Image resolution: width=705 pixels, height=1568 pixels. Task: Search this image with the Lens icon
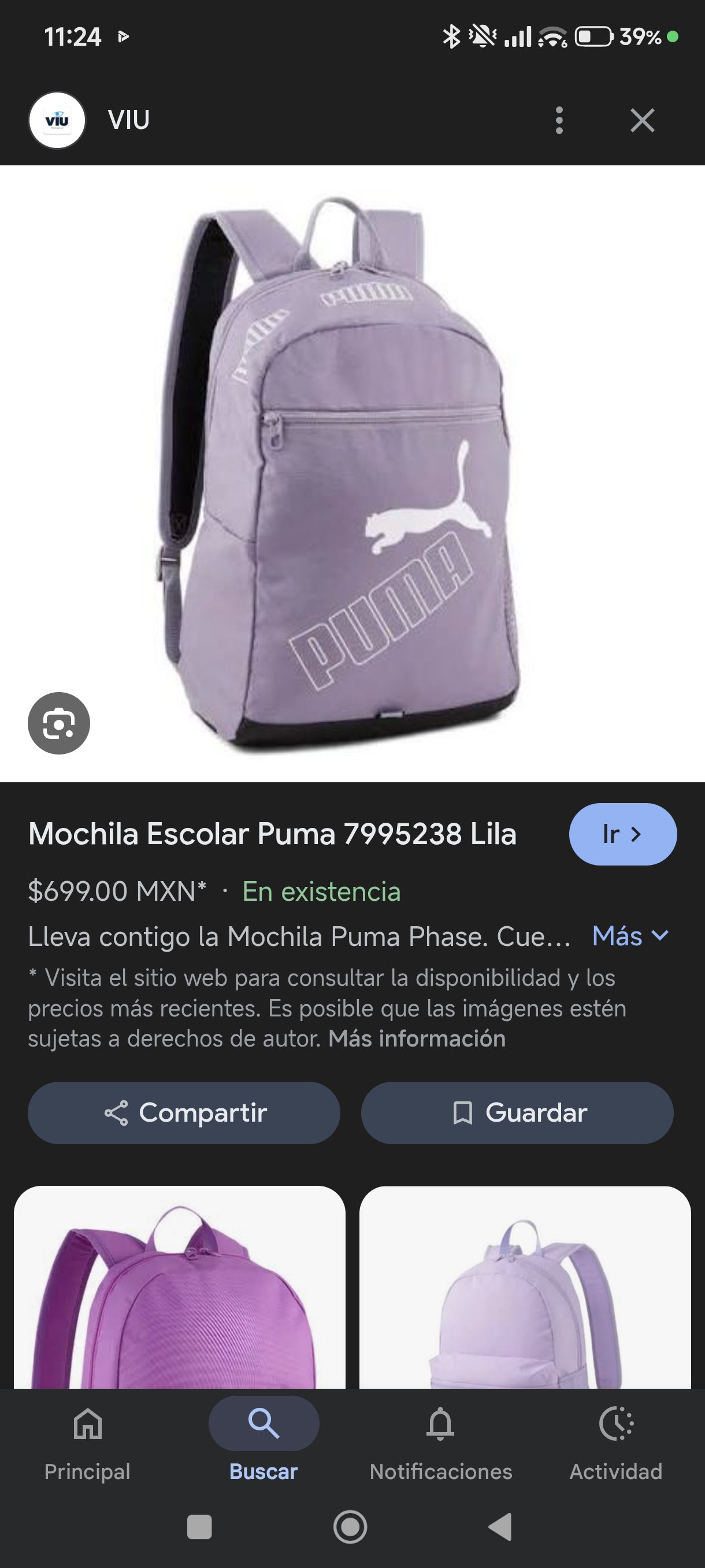(59, 723)
